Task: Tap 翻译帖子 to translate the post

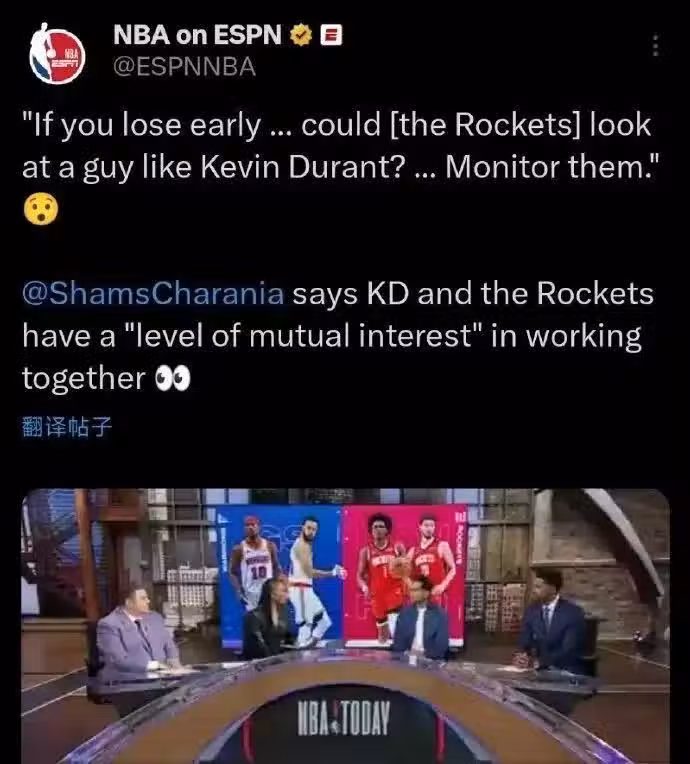Action: click(x=66, y=428)
